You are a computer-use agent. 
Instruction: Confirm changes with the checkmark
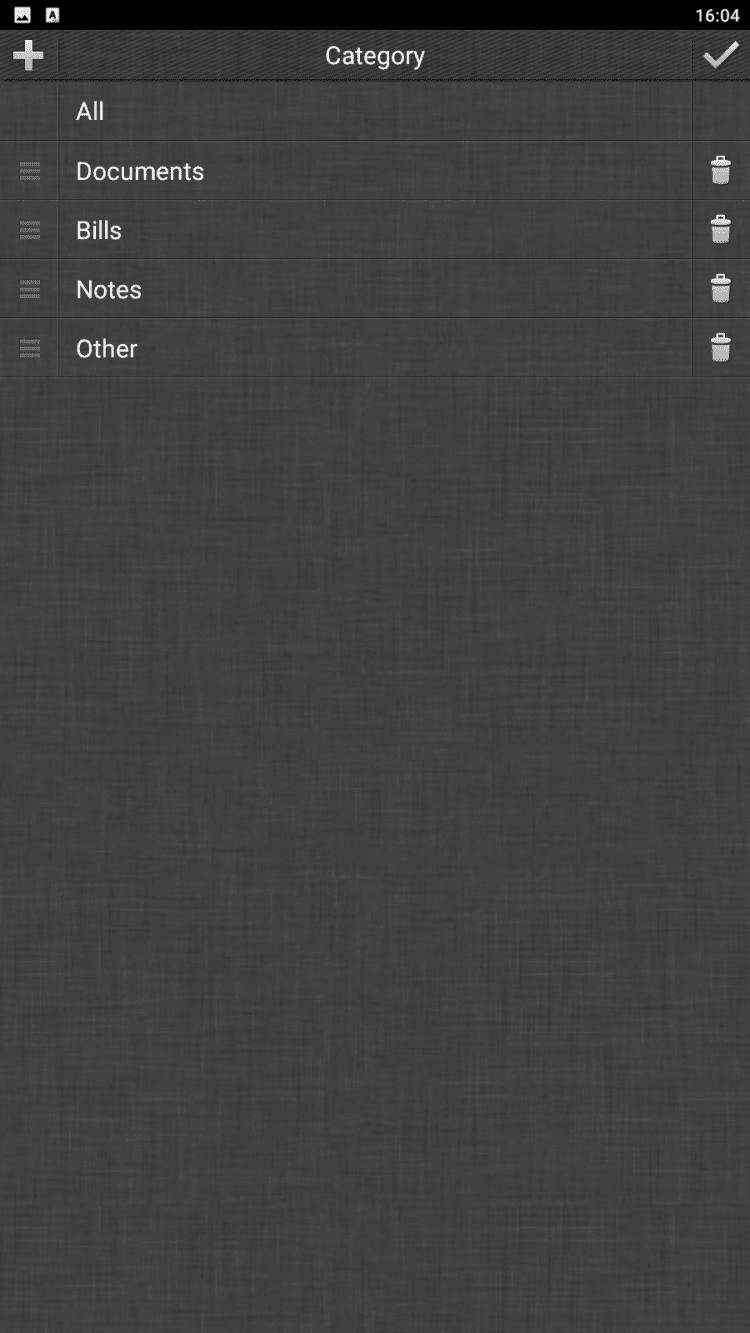click(720, 56)
